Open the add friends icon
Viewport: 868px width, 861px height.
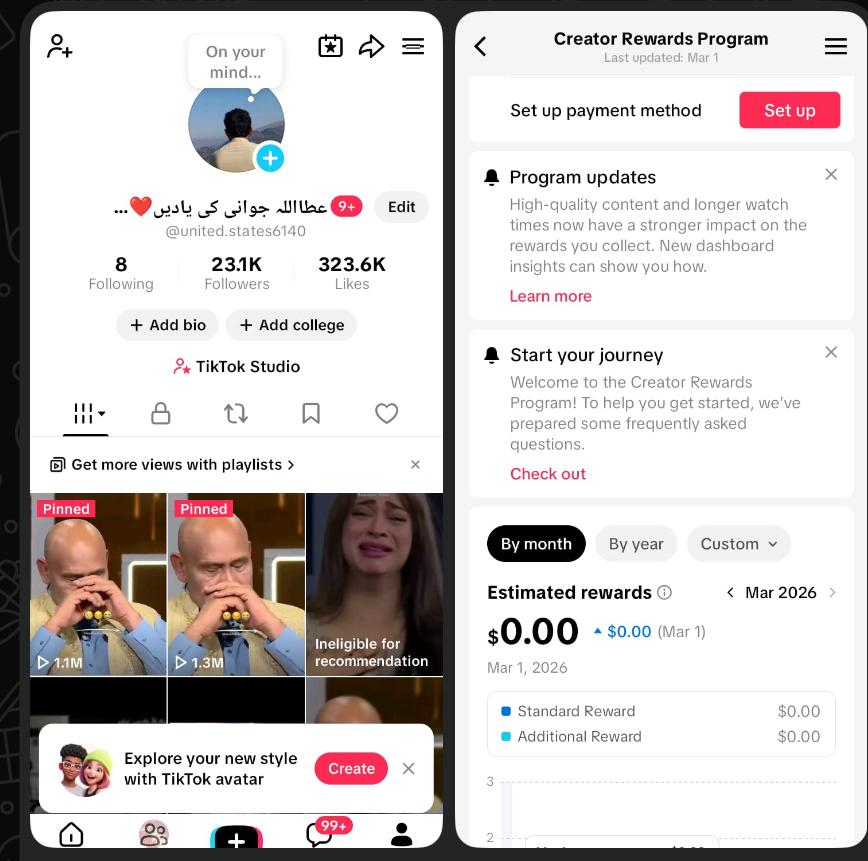coord(59,46)
